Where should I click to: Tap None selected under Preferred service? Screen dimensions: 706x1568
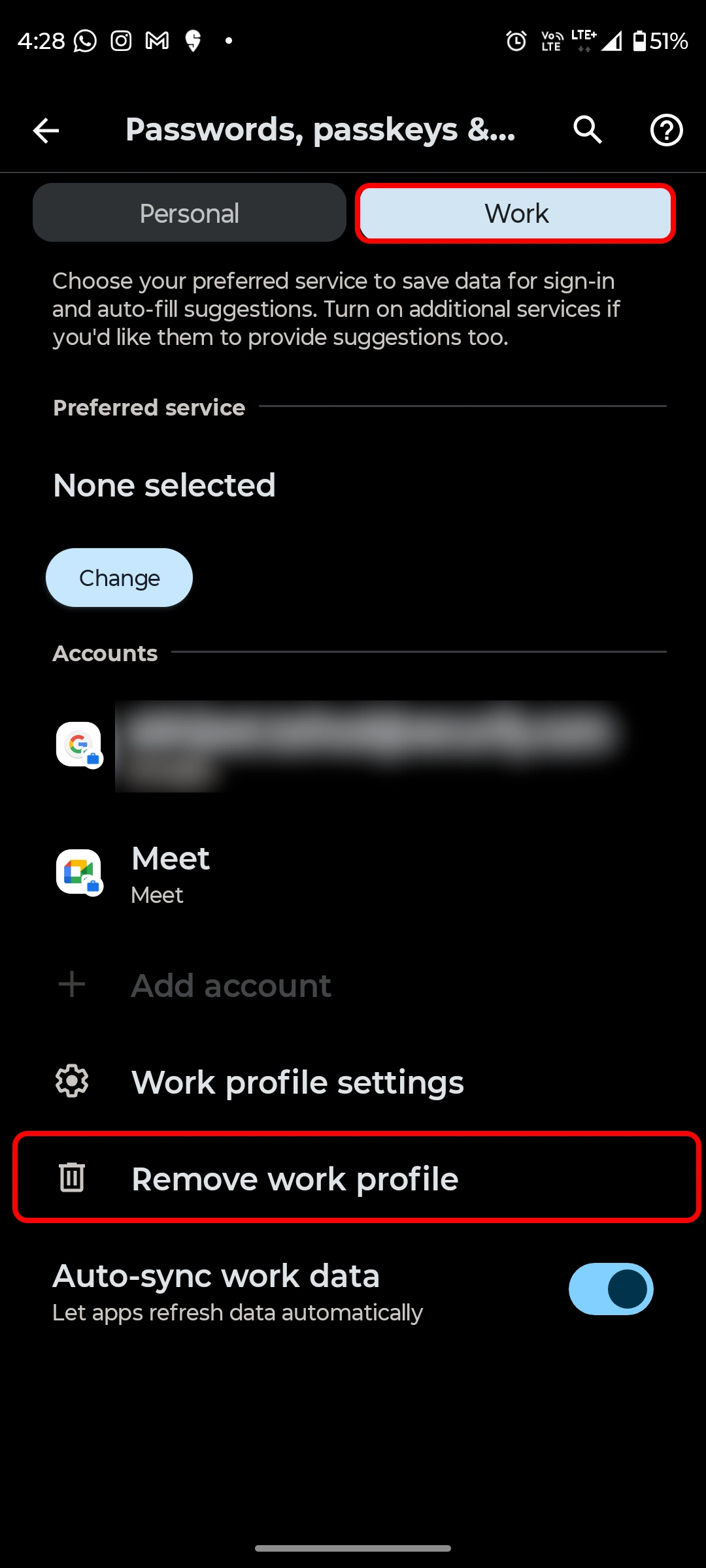tap(163, 485)
